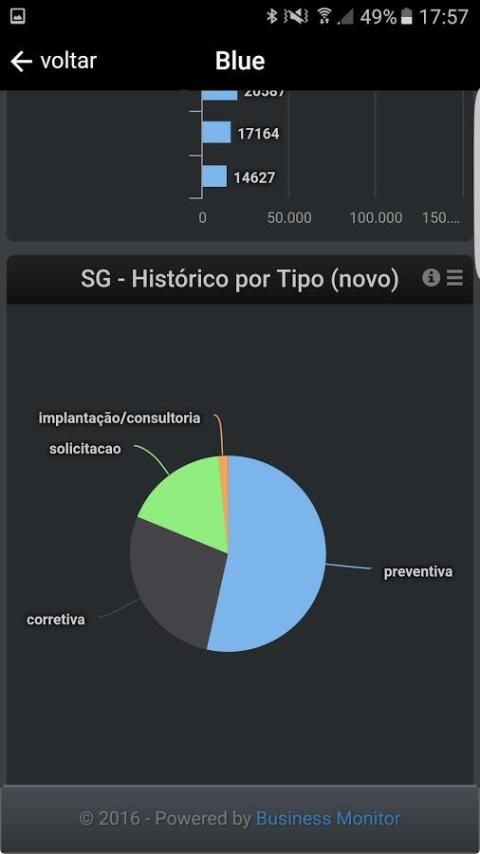Screen dimensions: 480x854
Task: Open the chart info icon
Action: 430,278
